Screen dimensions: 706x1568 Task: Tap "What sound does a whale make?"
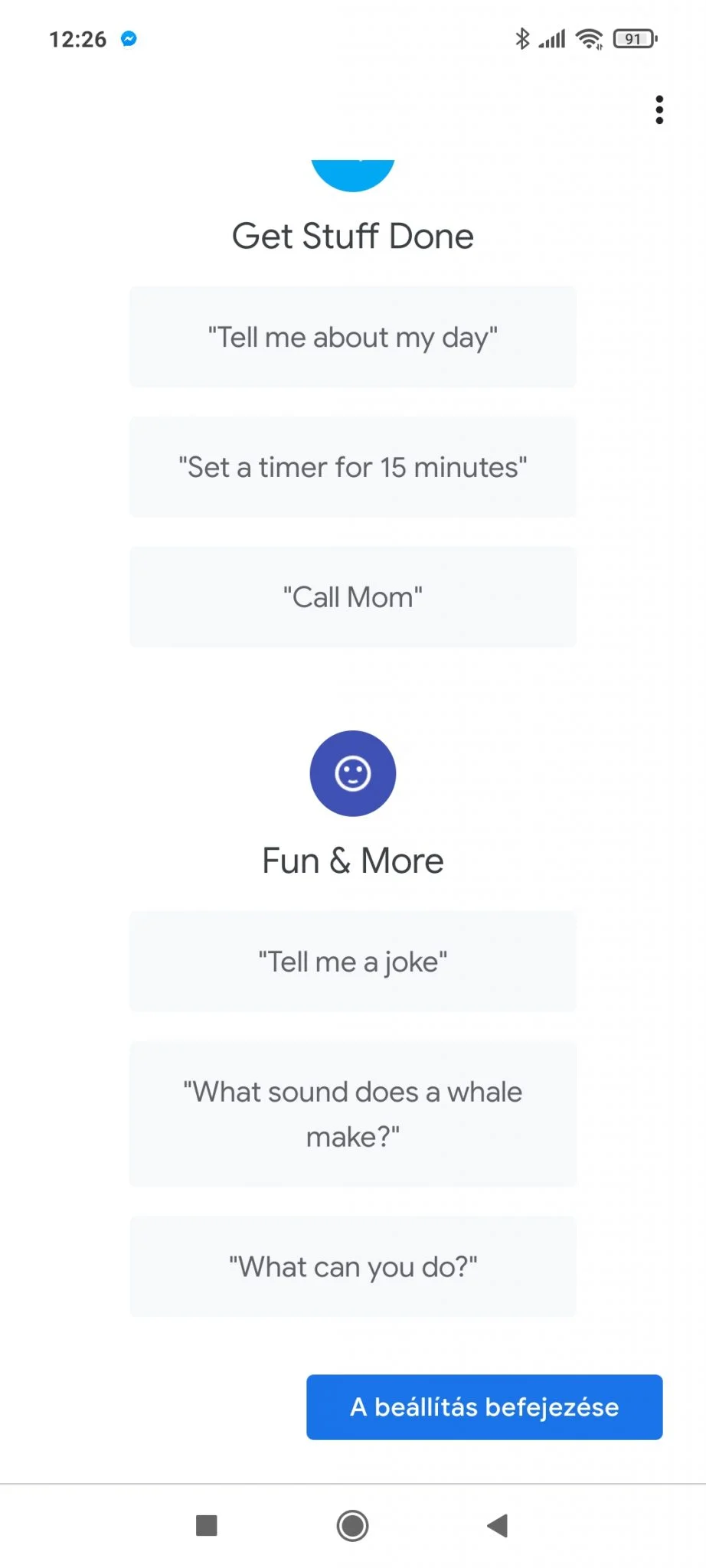point(353,1114)
